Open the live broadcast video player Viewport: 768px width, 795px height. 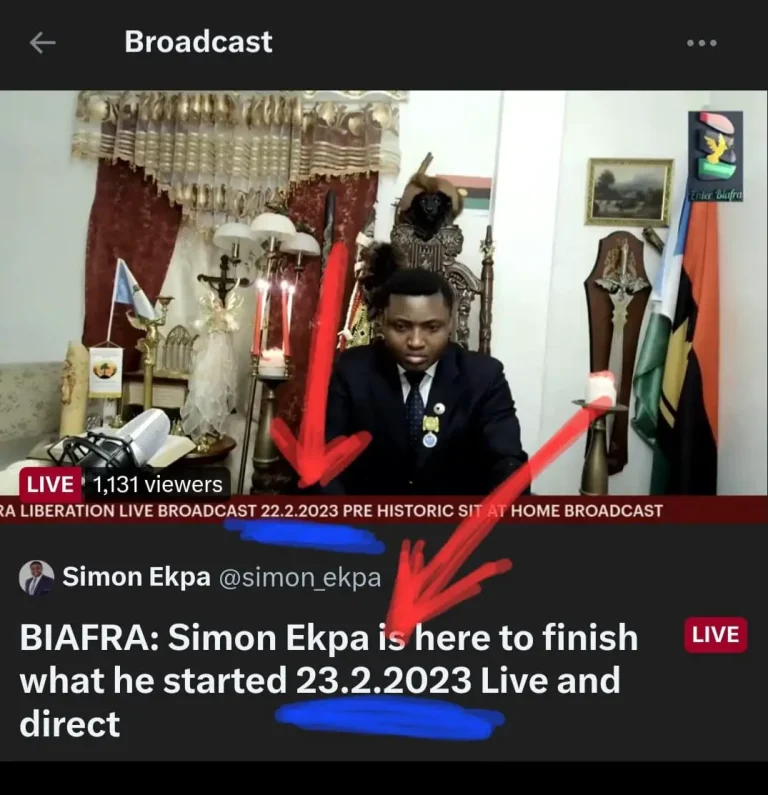384,300
